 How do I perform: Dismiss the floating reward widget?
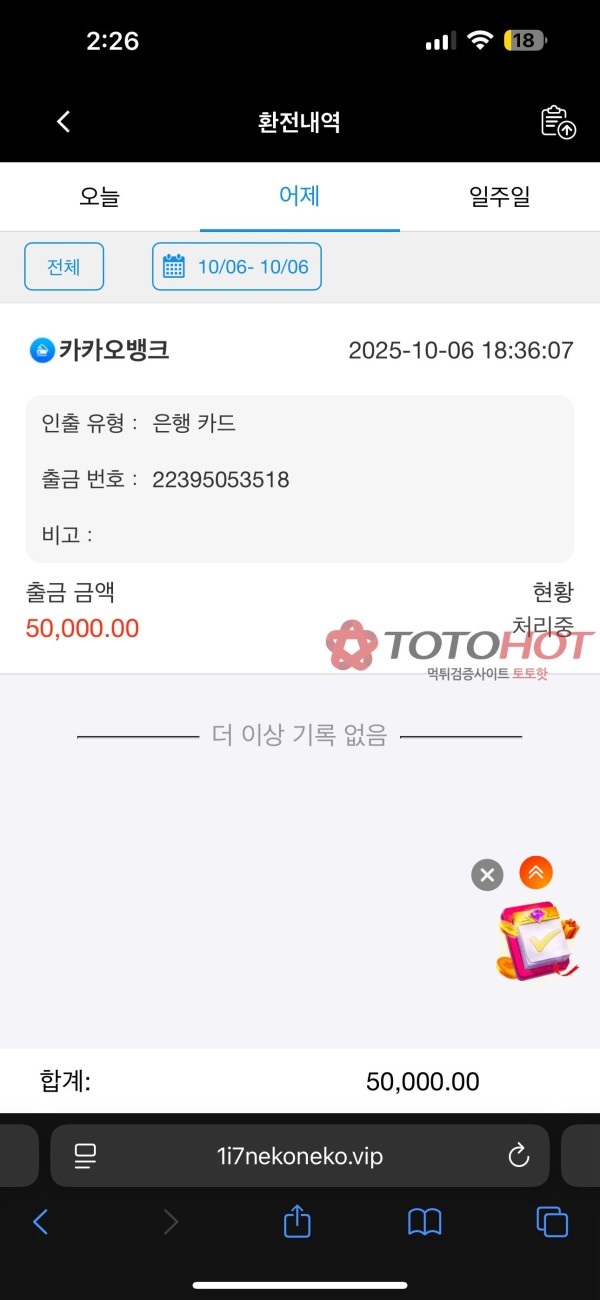pyautogui.click(x=487, y=876)
